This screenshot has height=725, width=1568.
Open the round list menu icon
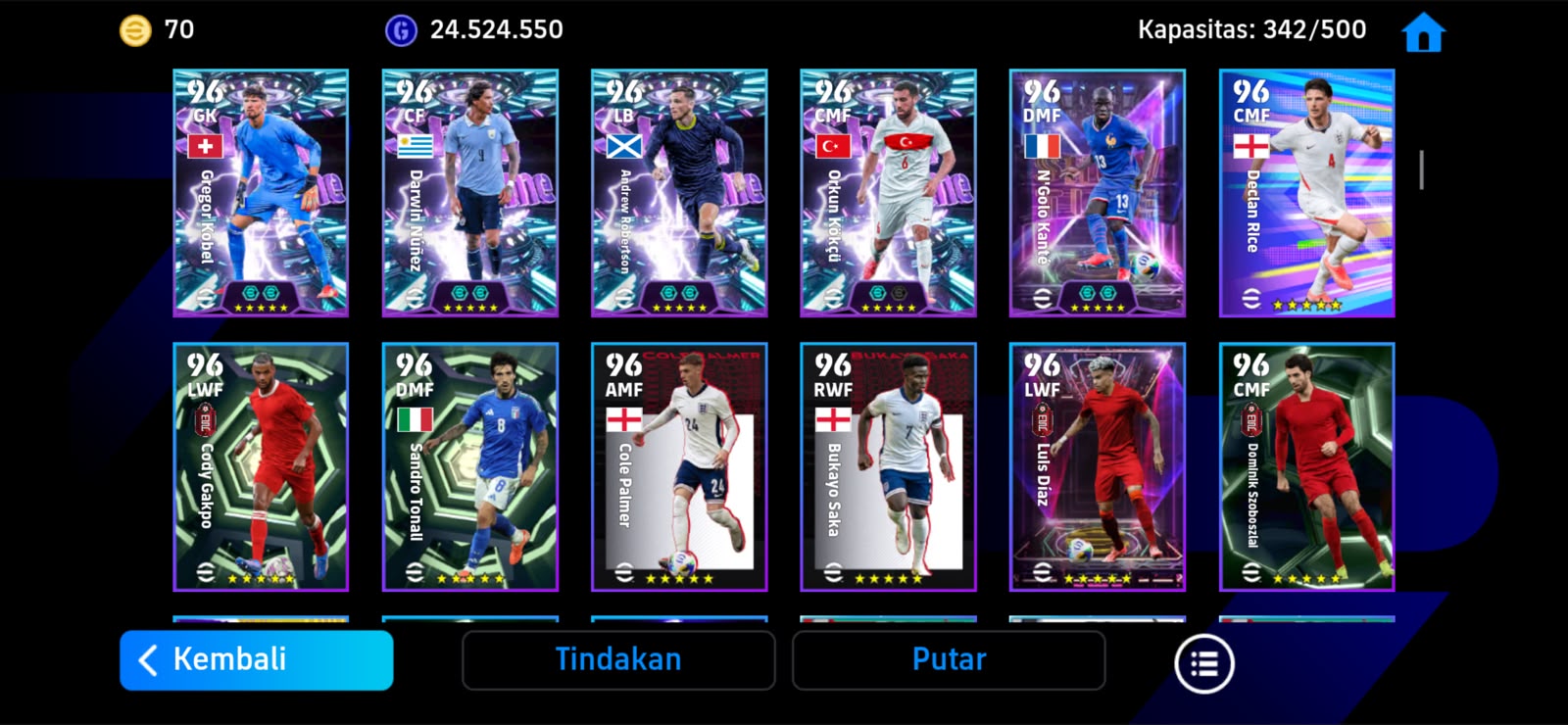coord(1203,664)
